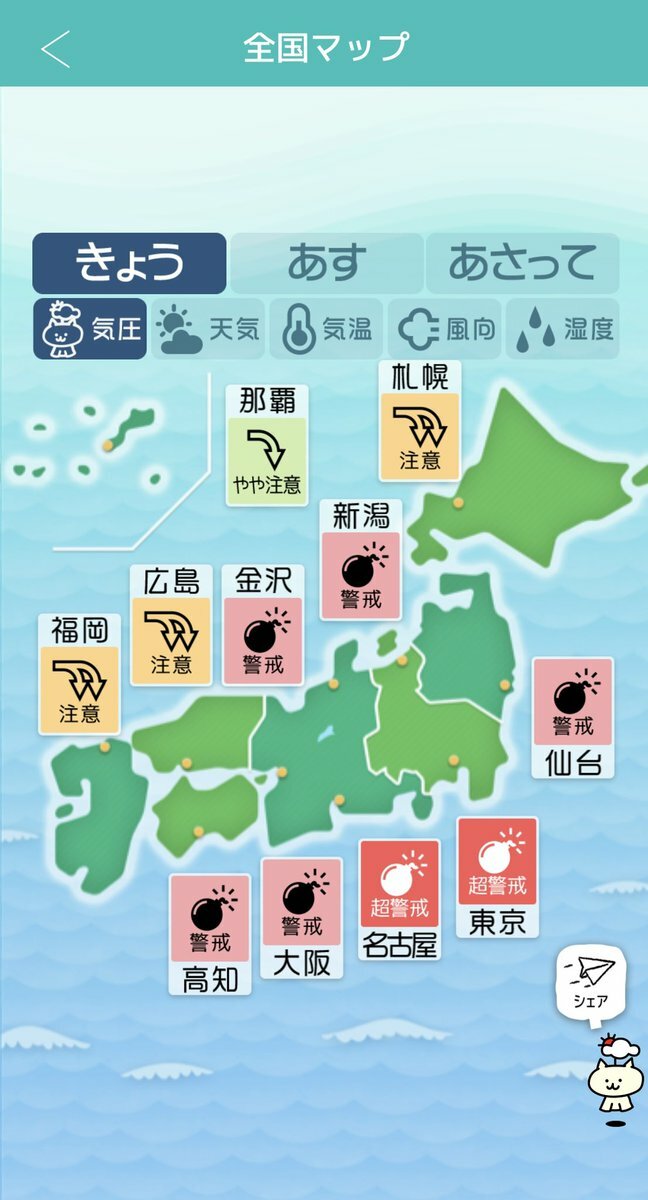Show the 天気 weather layer
The width and height of the screenshot is (648, 1200).
208,329
